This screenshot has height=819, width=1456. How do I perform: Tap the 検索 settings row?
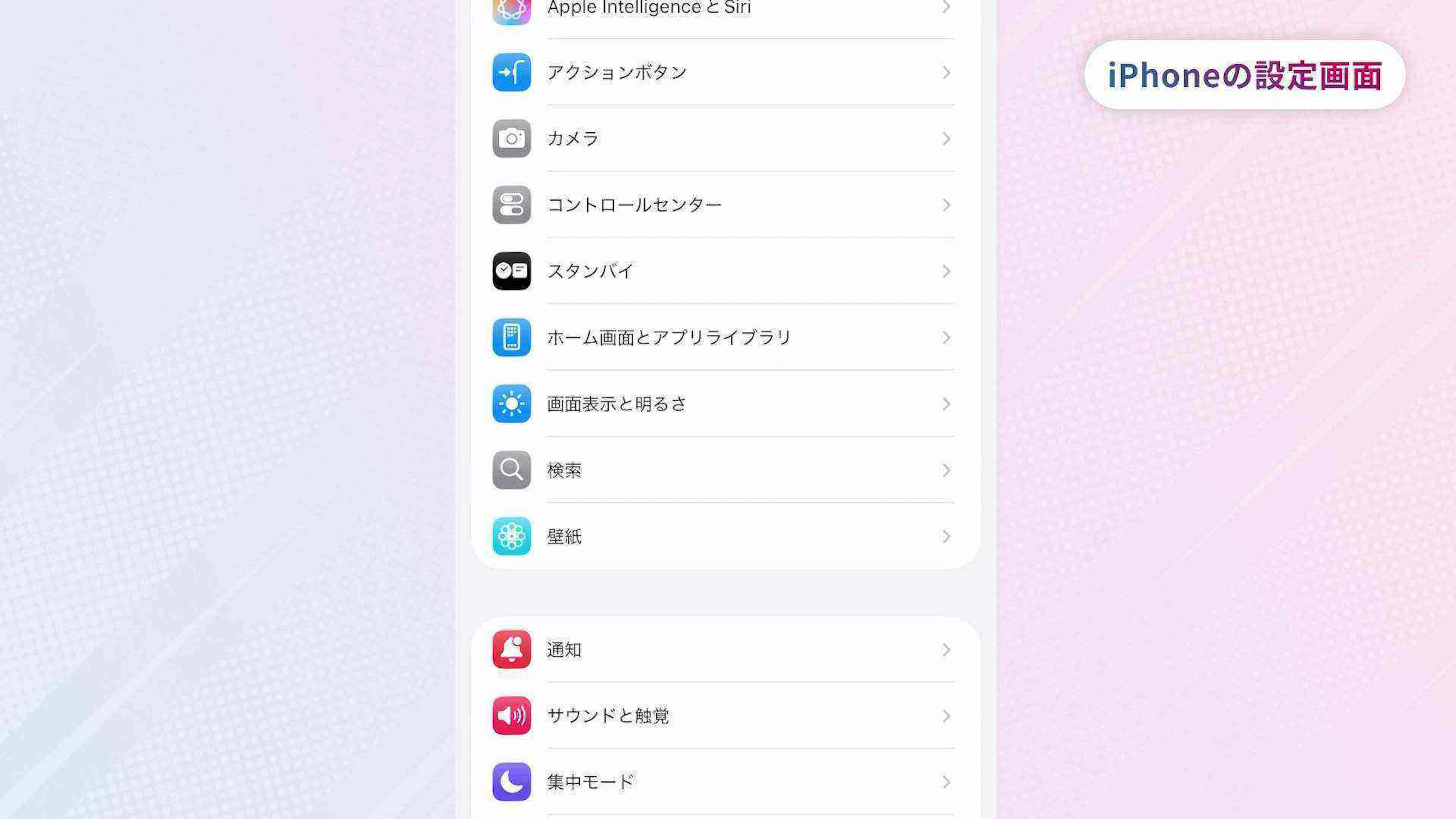pos(564,470)
